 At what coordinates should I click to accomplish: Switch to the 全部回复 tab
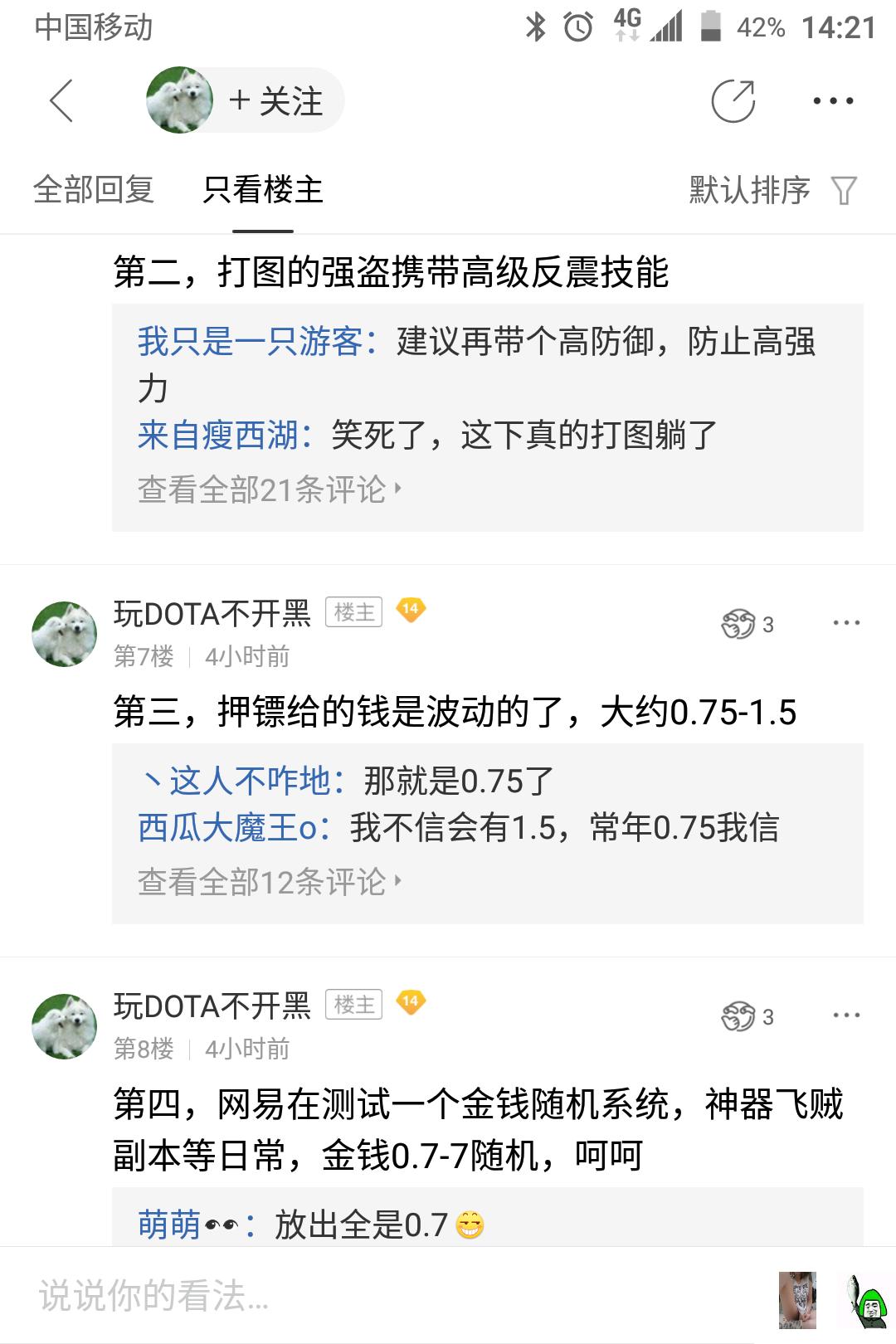coord(94,190)
